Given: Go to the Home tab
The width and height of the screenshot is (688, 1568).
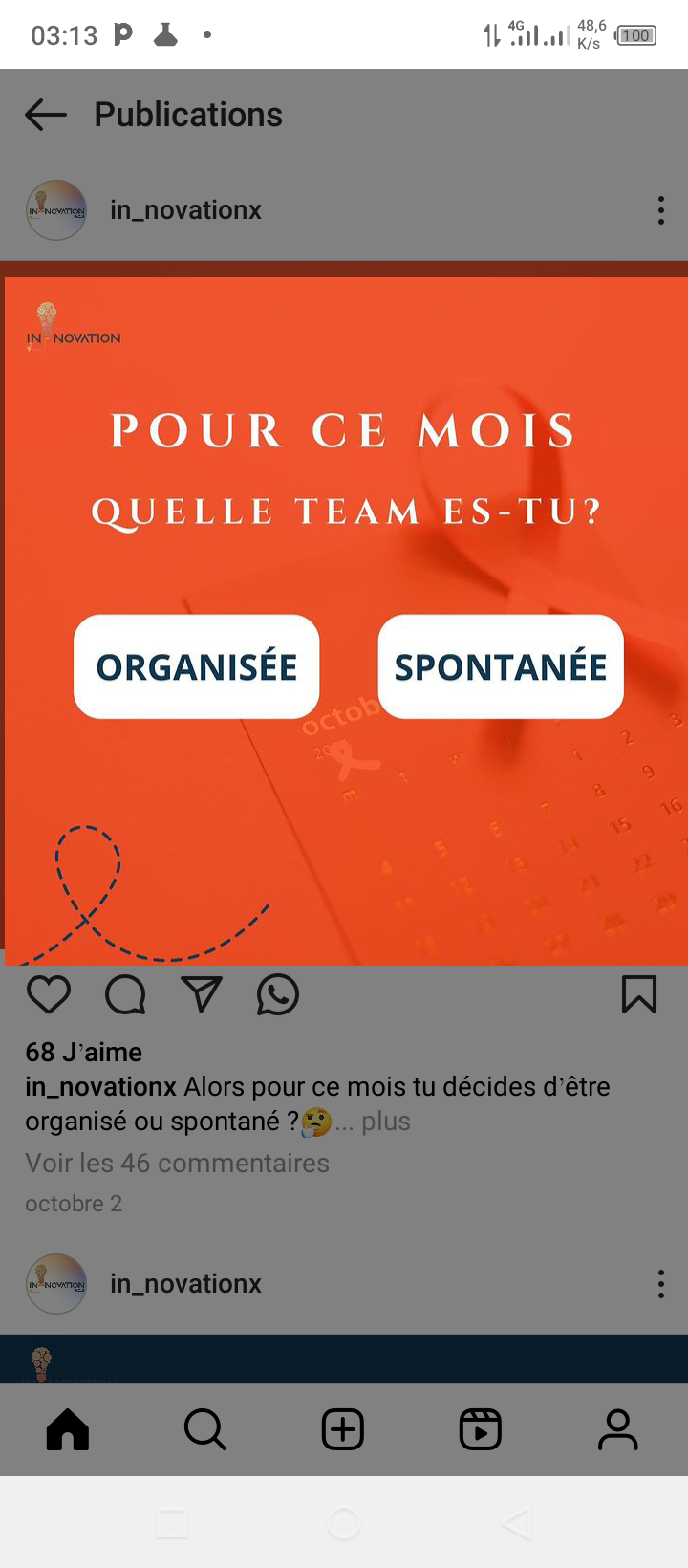Looking at the screenshot, I should click(68, 1430).
